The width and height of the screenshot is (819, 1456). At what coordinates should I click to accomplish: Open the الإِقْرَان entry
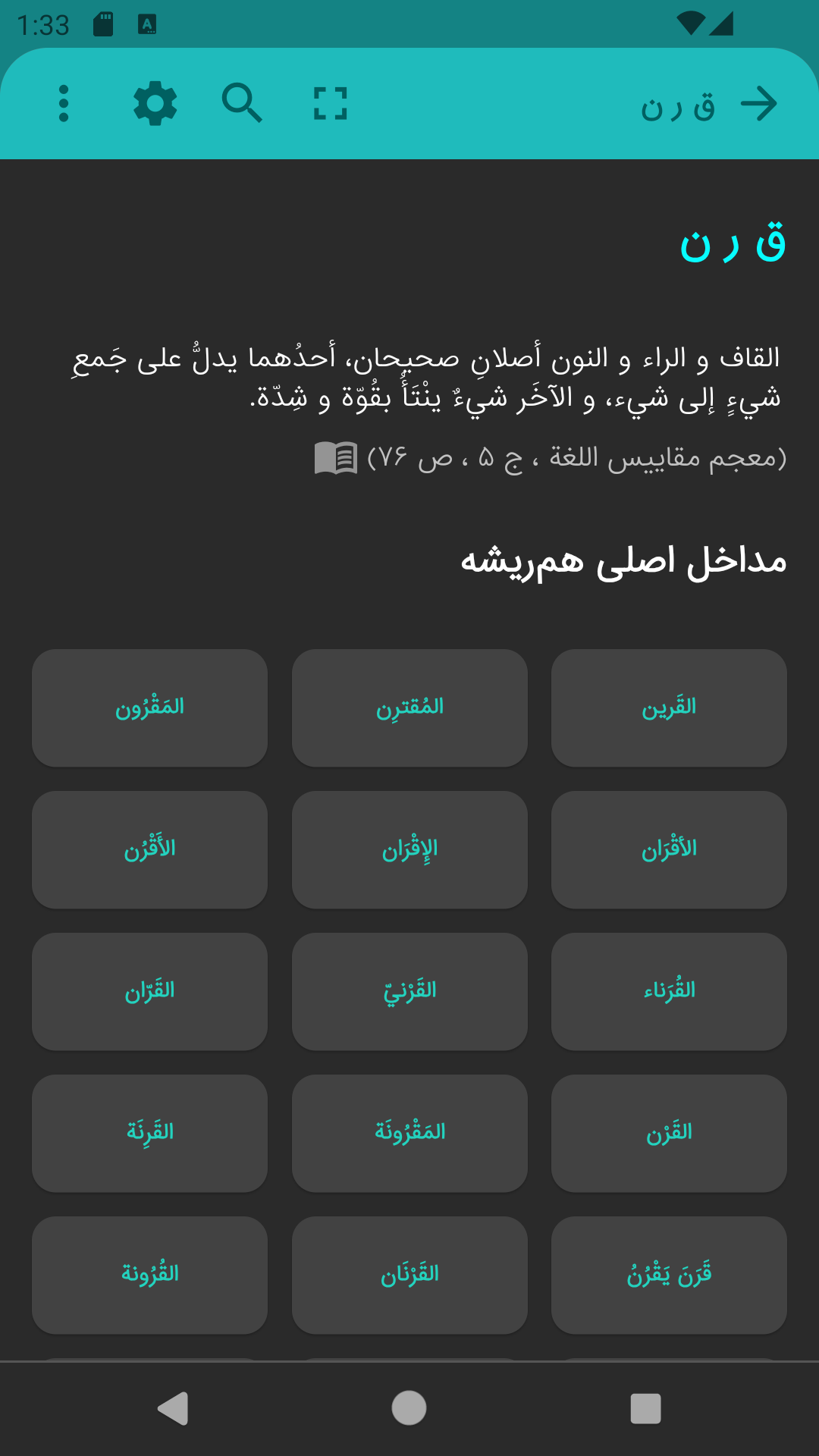[409, 849]
